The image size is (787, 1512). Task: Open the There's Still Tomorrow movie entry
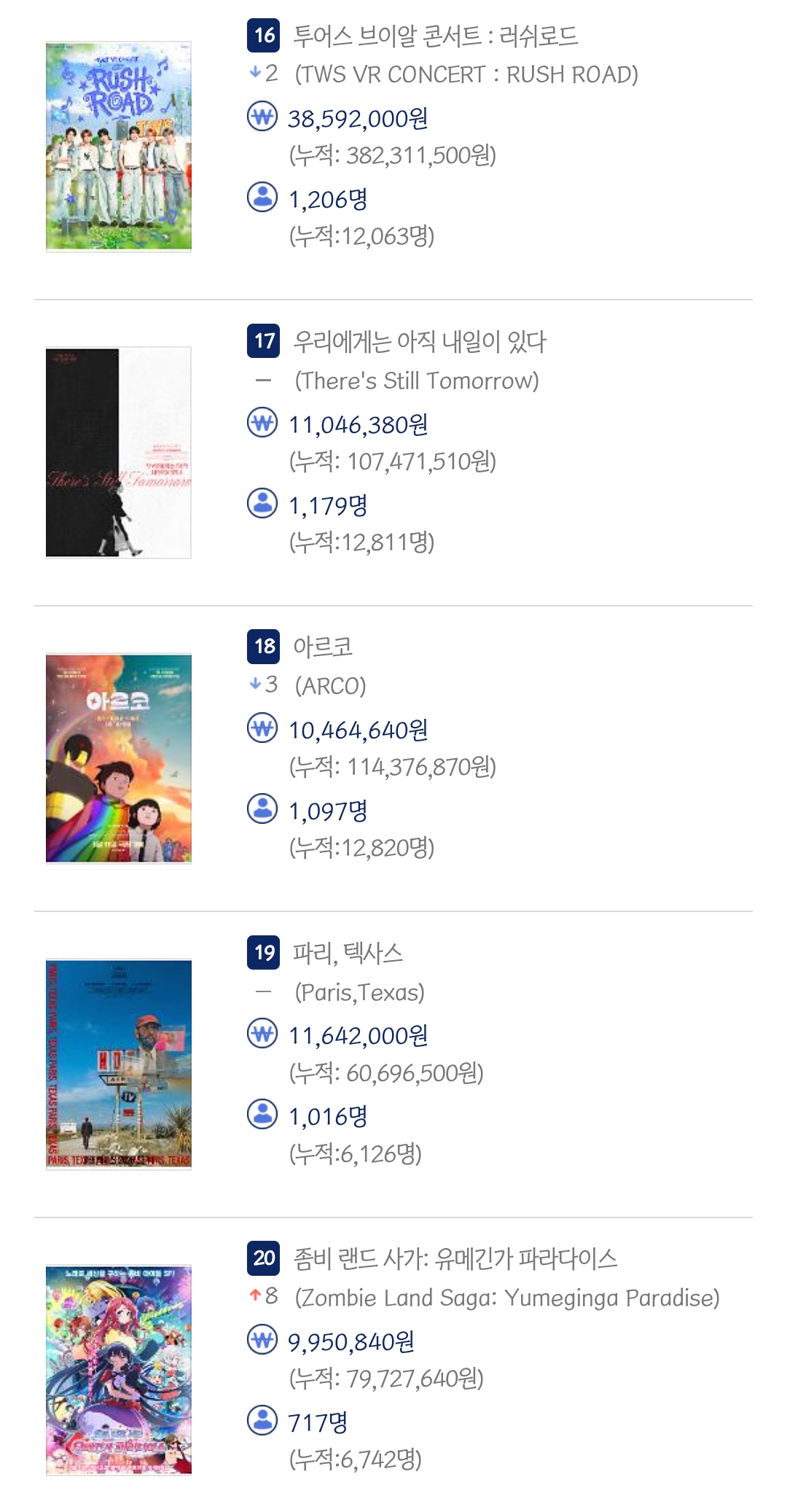419,341
